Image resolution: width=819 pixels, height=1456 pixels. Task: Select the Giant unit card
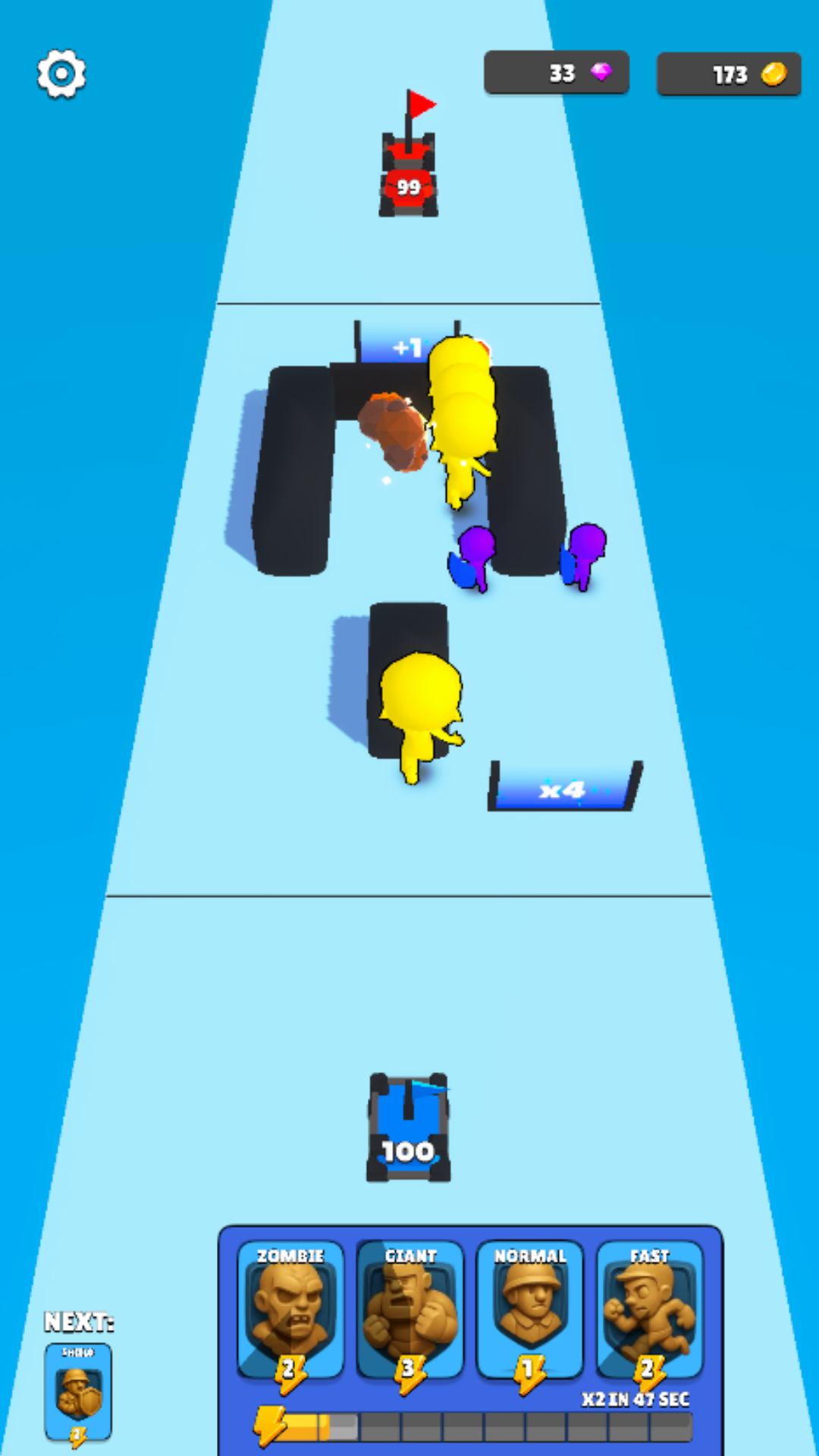pyautogui.click(x=410, y=1310)
